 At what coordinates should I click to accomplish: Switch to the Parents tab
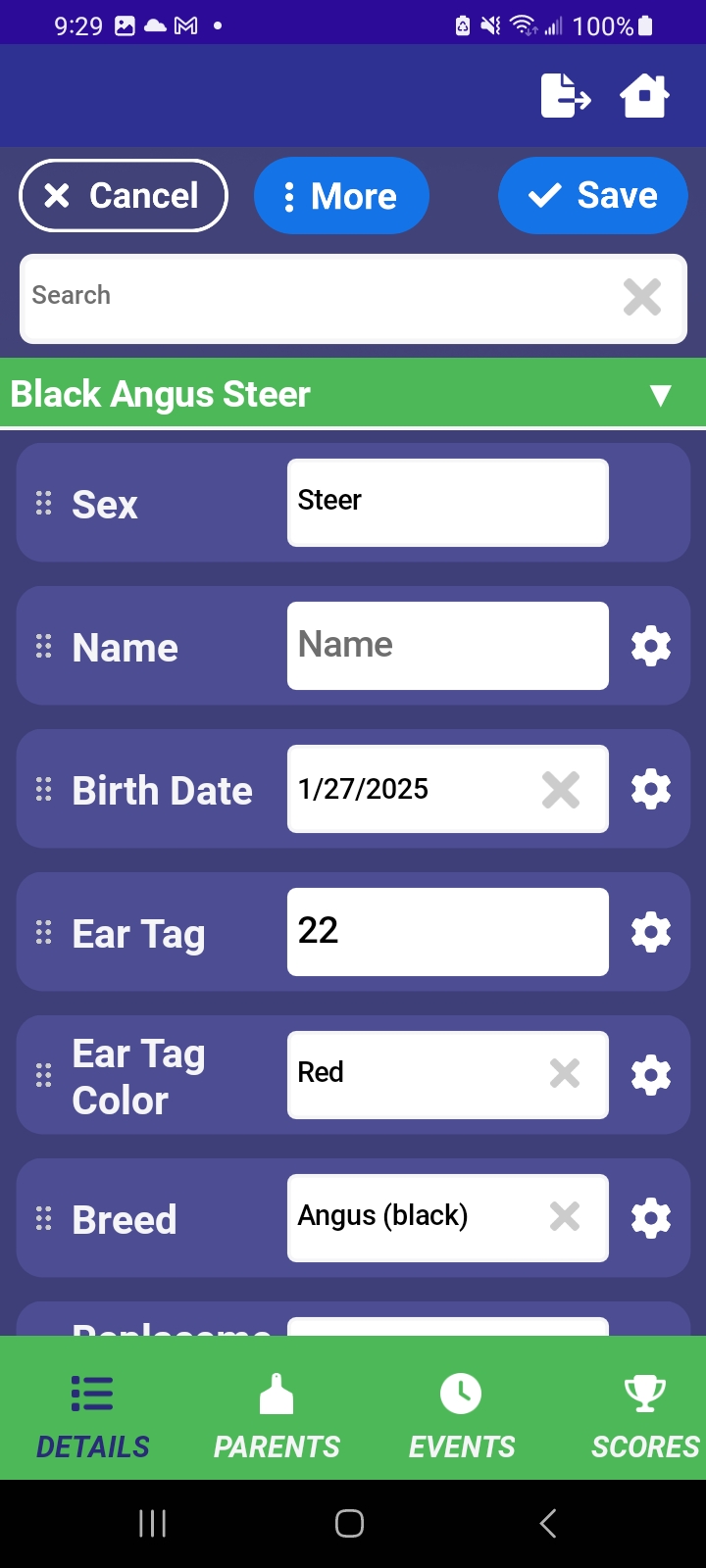pos(277,1414)
